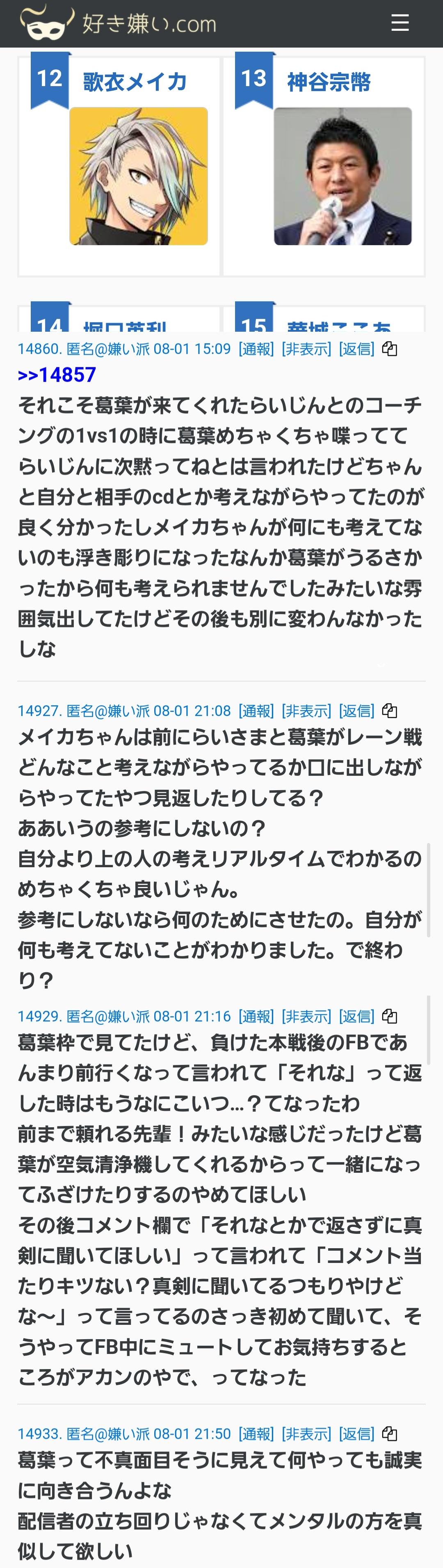Copy comment 14927 with the copy icon

click(389, 711)
